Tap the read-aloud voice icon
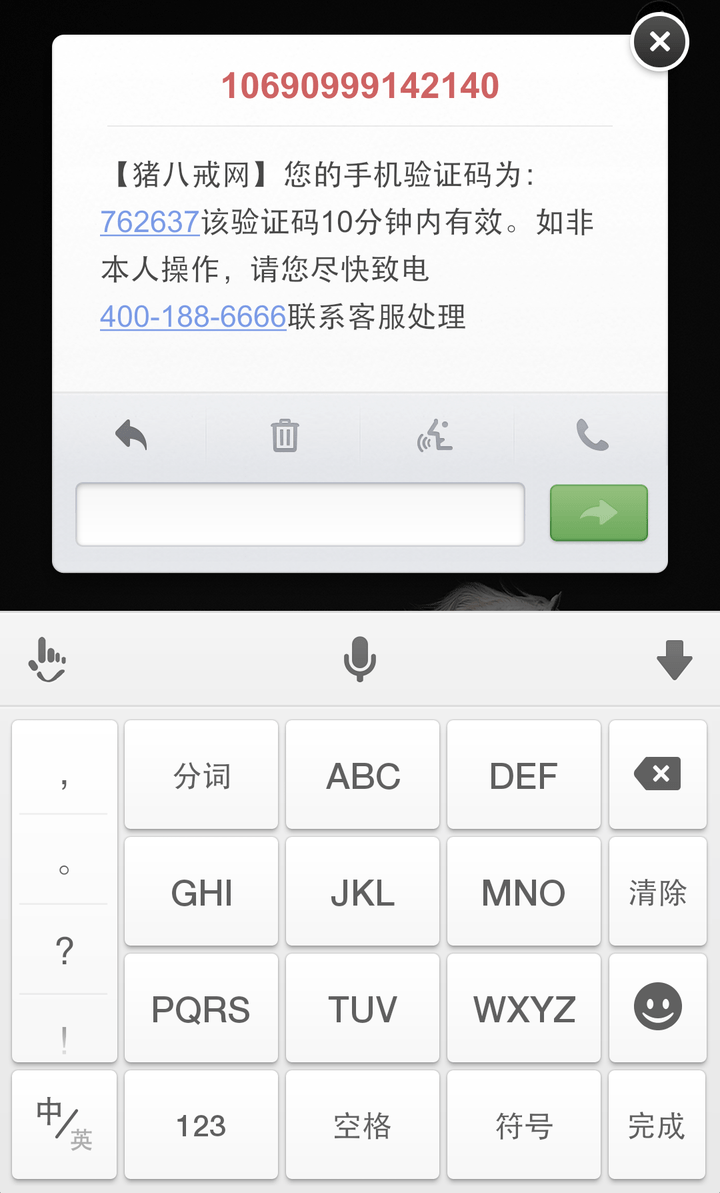Viewport: 720px width, 1193px height. (x=436, y=436)
